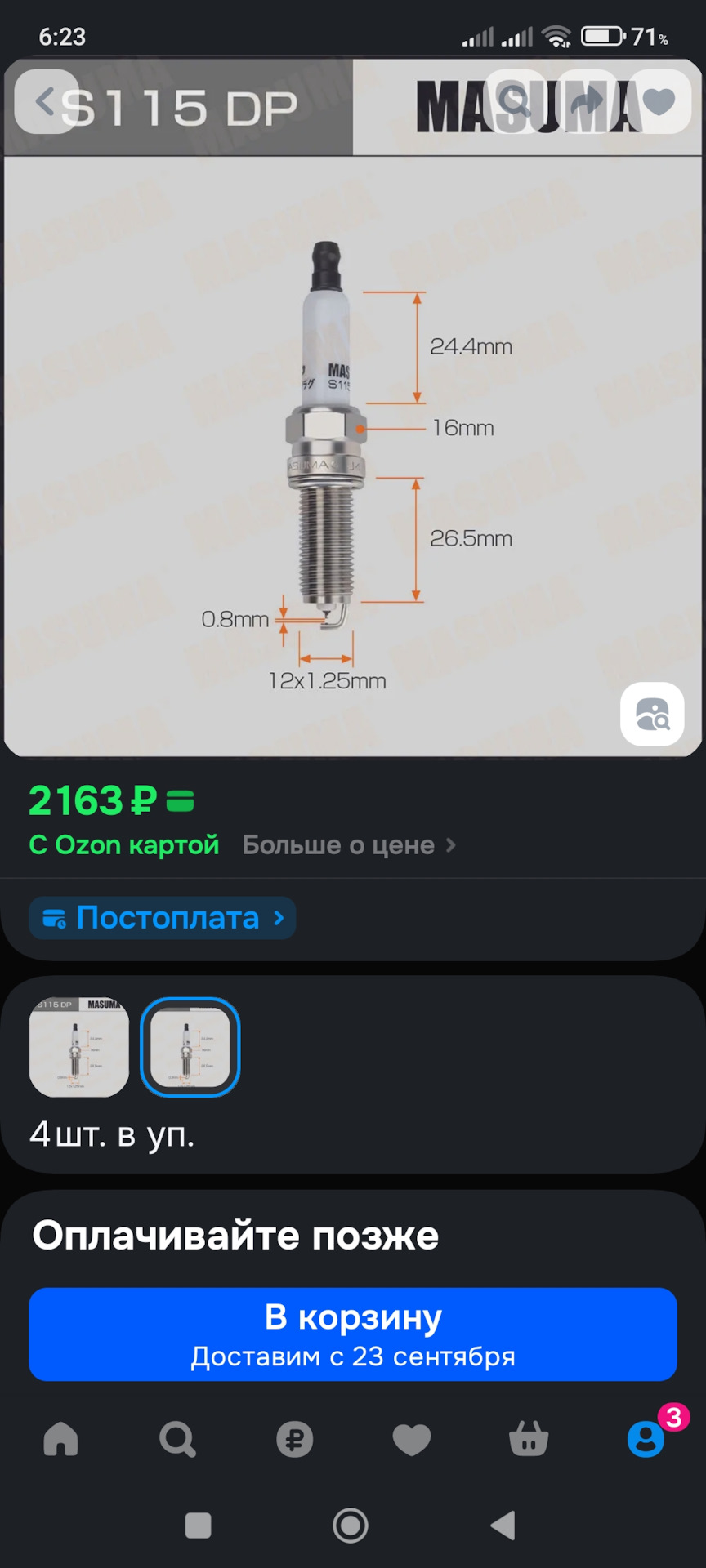Open the favorites tab in the bottom bar
The width and height of the screenshot is (706, 1568).
pyautogui.click(x=412, y=1439)
